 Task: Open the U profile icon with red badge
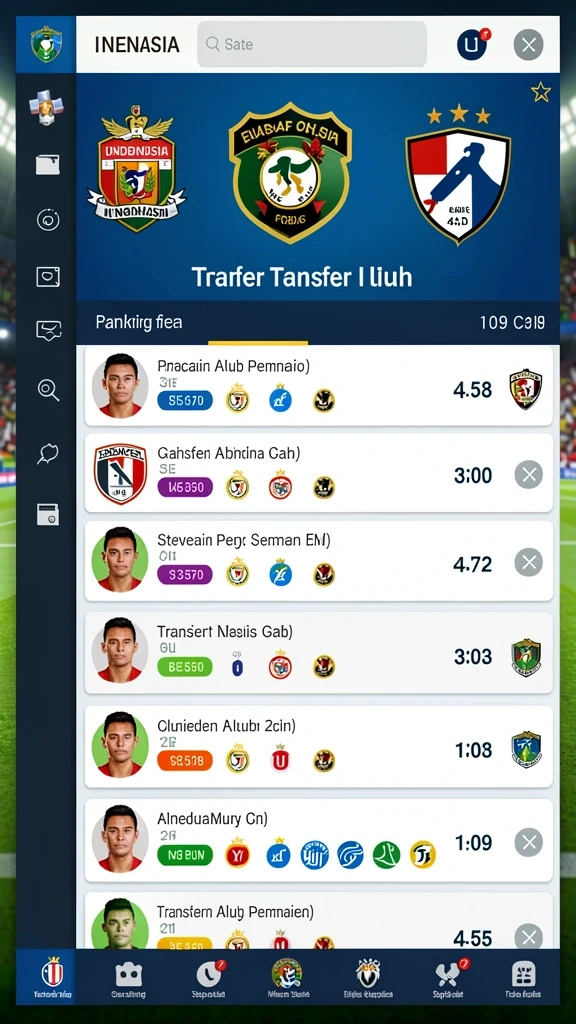tap(472, 45)
